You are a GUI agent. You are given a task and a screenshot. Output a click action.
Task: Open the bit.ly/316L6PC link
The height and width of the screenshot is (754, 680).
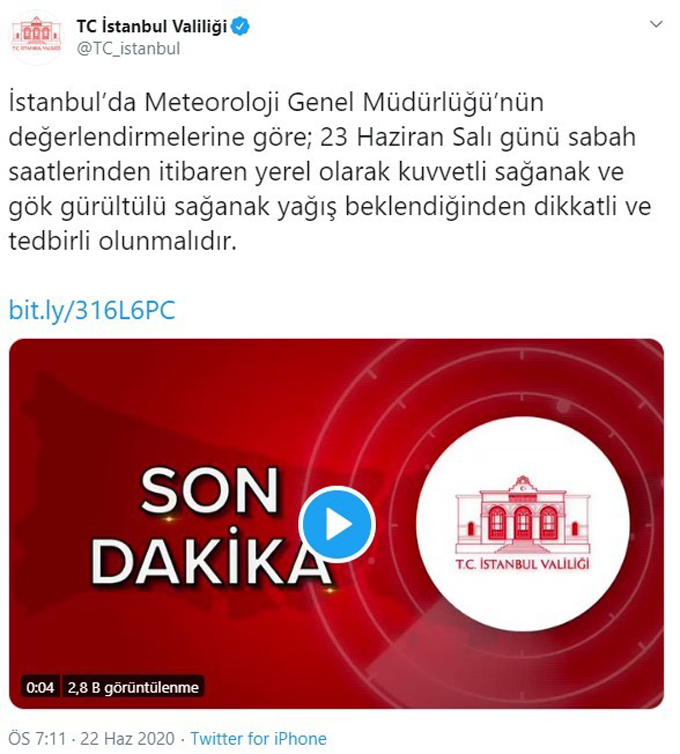(92, 310)
